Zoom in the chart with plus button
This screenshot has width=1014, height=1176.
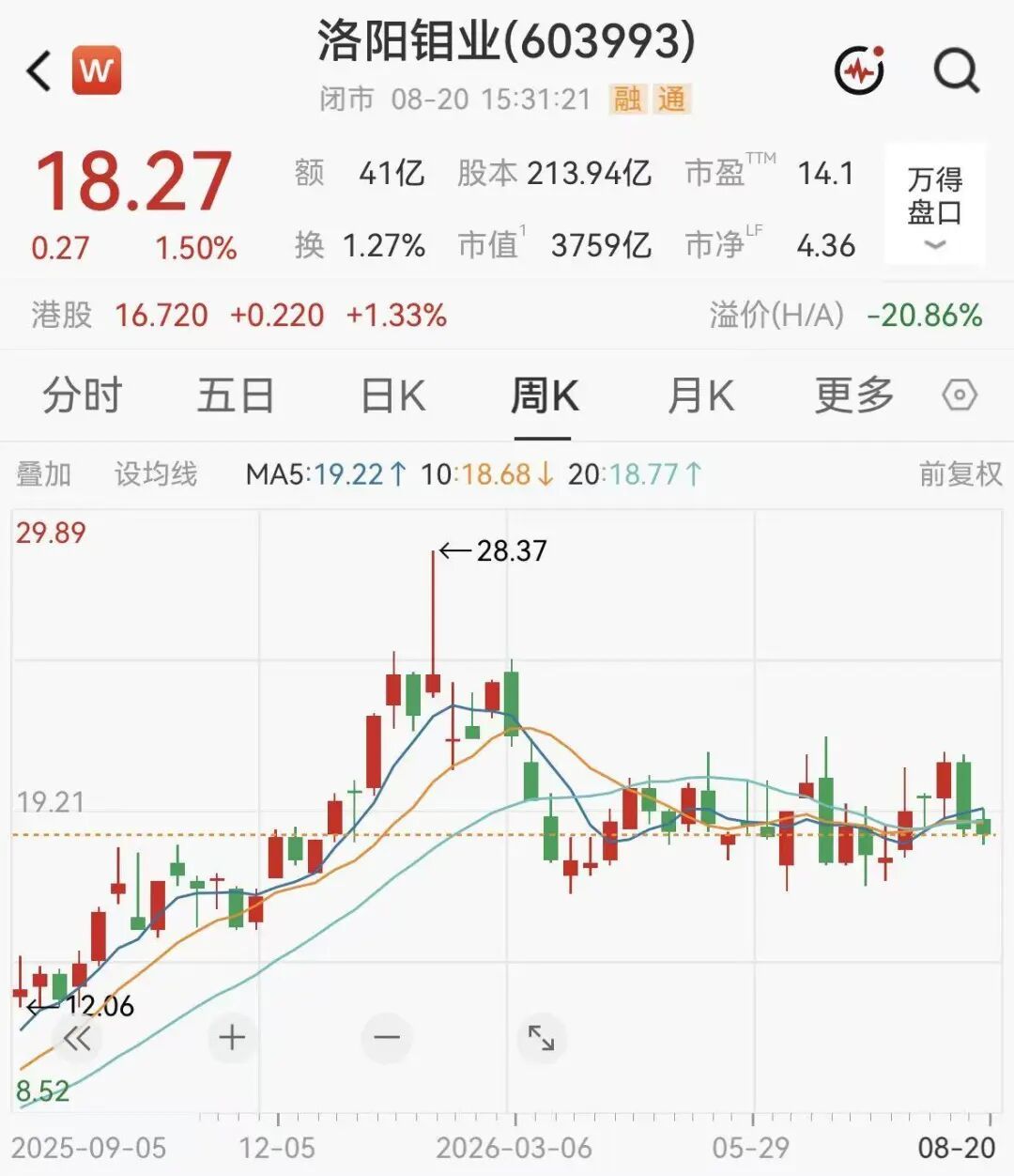click(x=232, y=1038)
